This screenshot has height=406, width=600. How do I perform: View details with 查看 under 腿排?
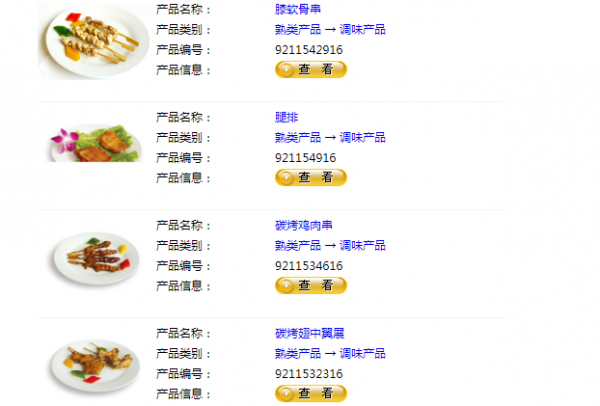(310, 177)
